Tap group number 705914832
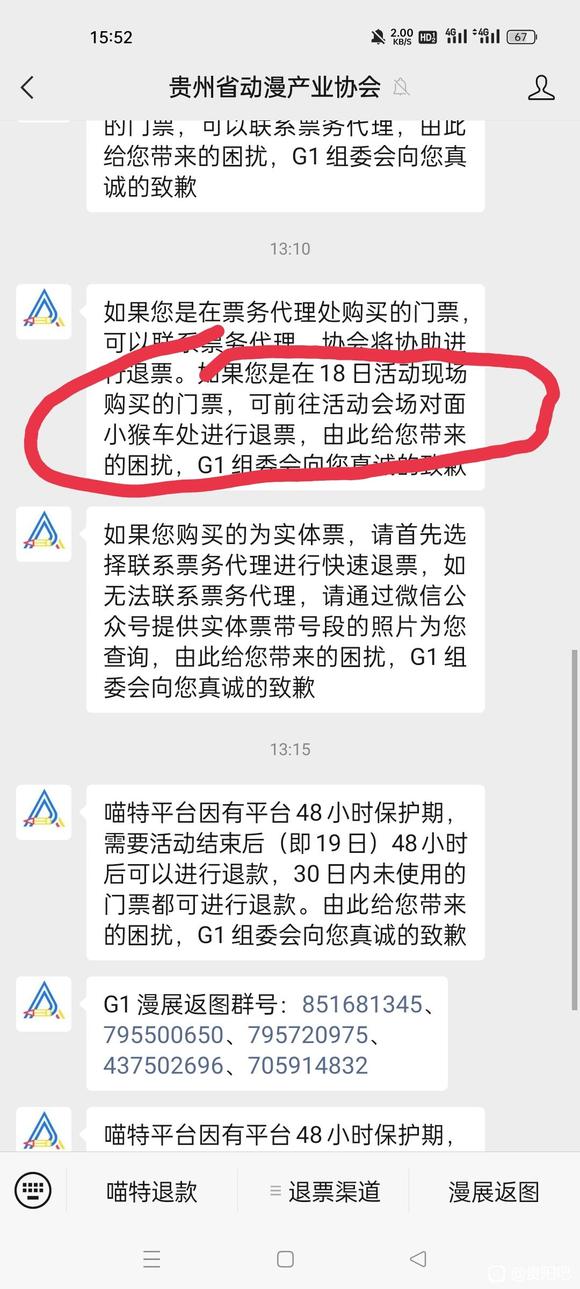Image resolution: width=580 pixels, height=1289 pixels. pyautogui.click(x=308, y=1066)
